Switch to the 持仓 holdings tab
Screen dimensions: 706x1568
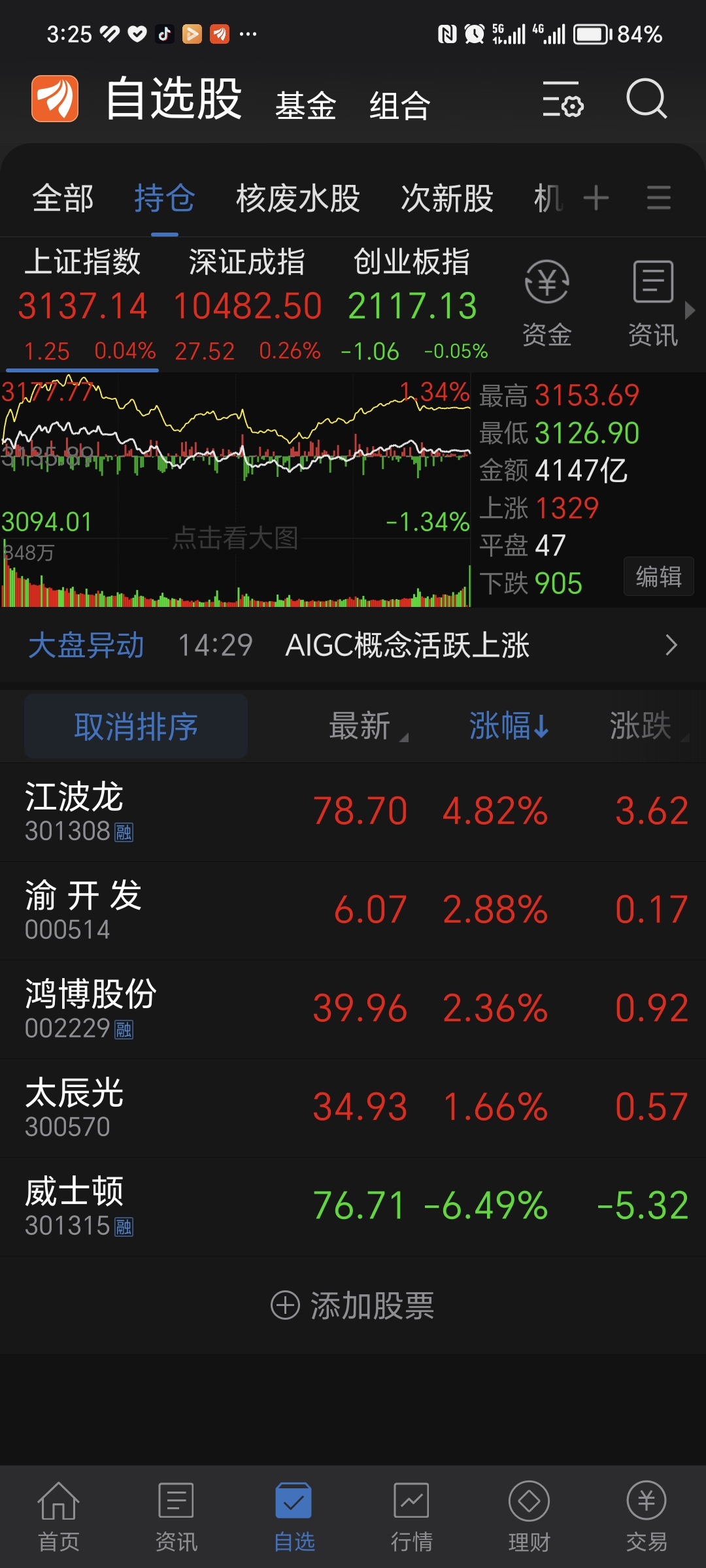click(164, 199)
